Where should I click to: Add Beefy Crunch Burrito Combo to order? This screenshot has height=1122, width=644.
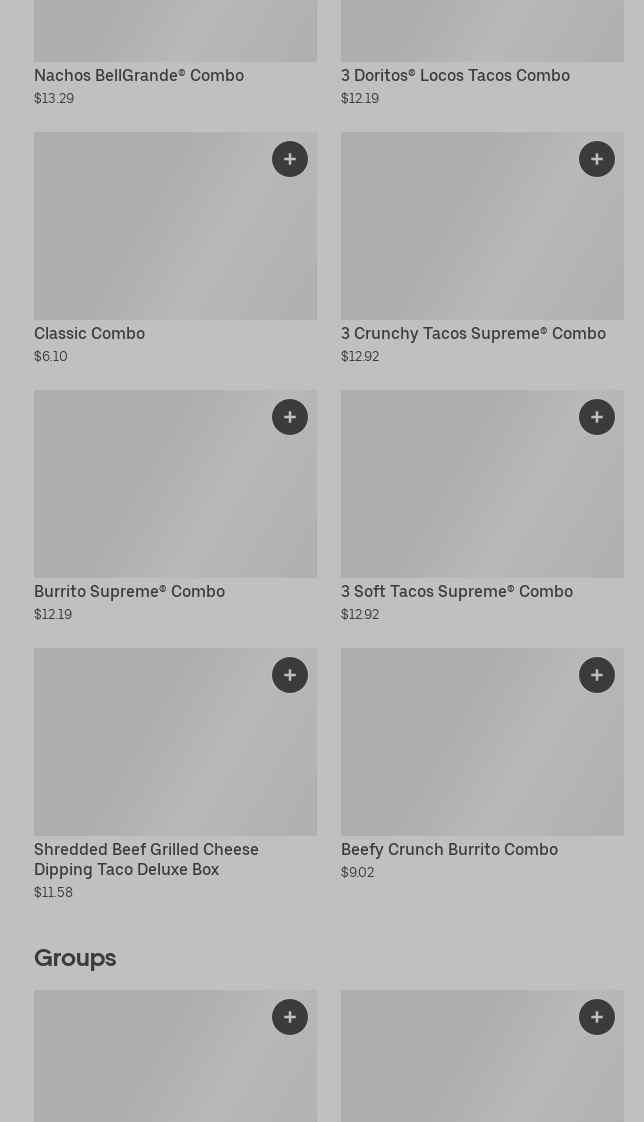point(597,675)
